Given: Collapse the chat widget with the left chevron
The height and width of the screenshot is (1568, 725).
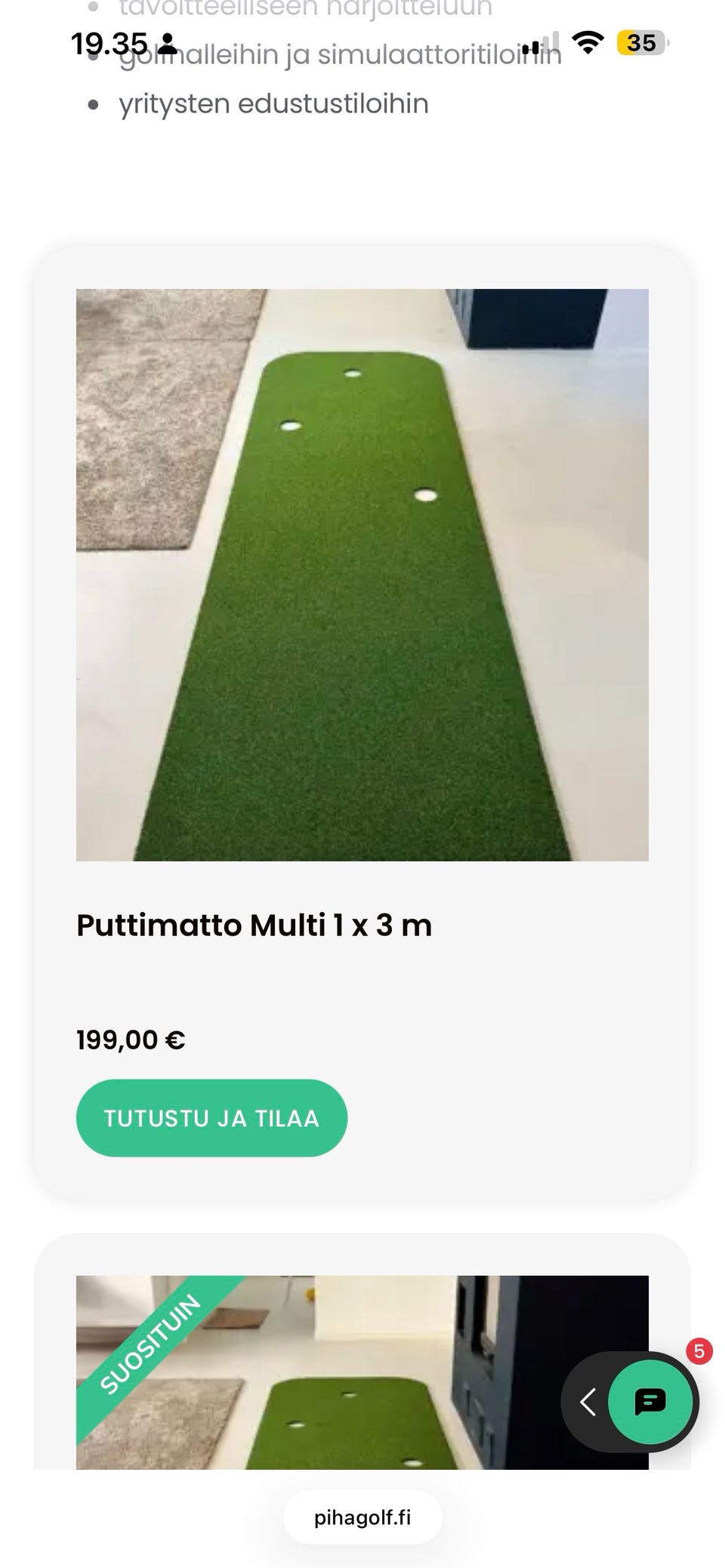Looking at the screenshot, I should point(588,1400).
